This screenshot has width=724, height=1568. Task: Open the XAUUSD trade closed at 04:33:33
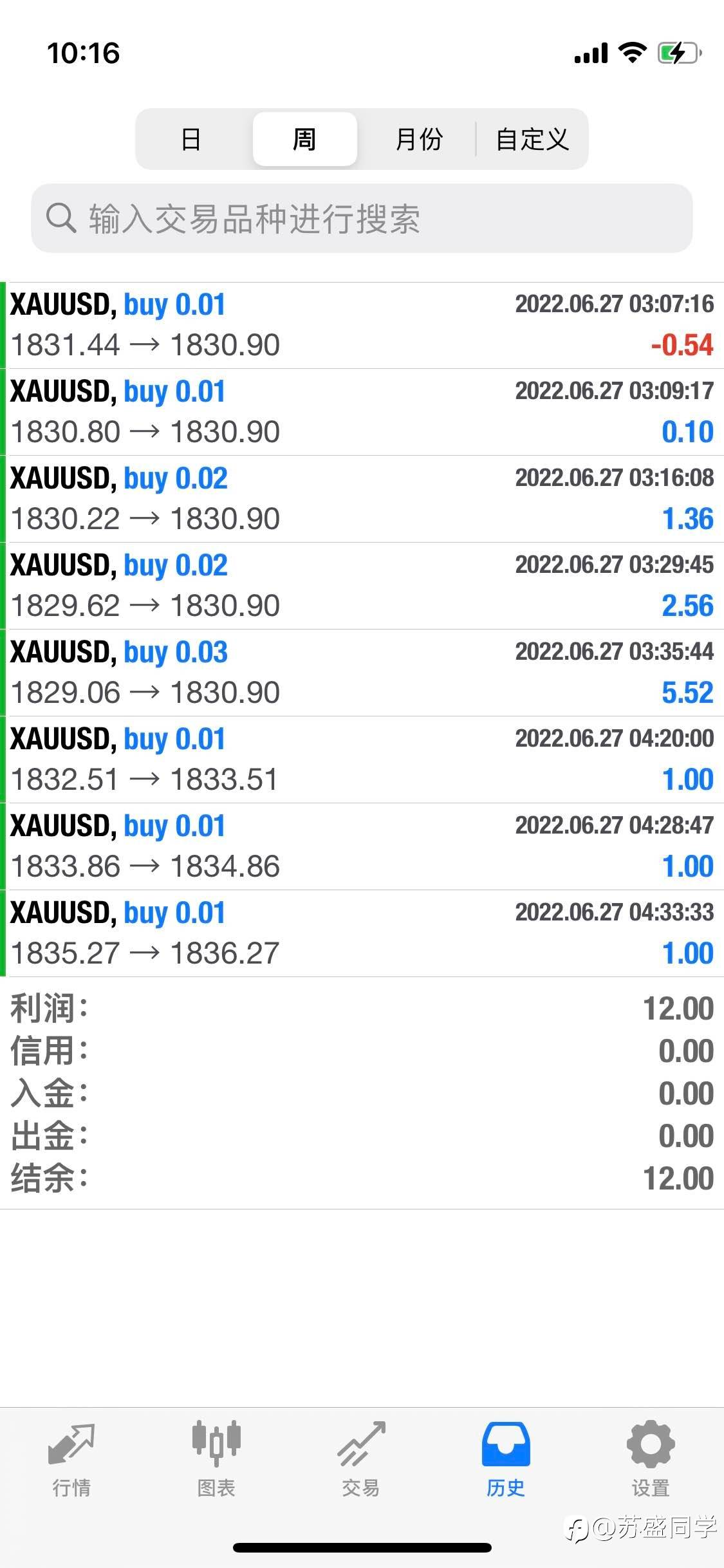(x=362, y=933)
